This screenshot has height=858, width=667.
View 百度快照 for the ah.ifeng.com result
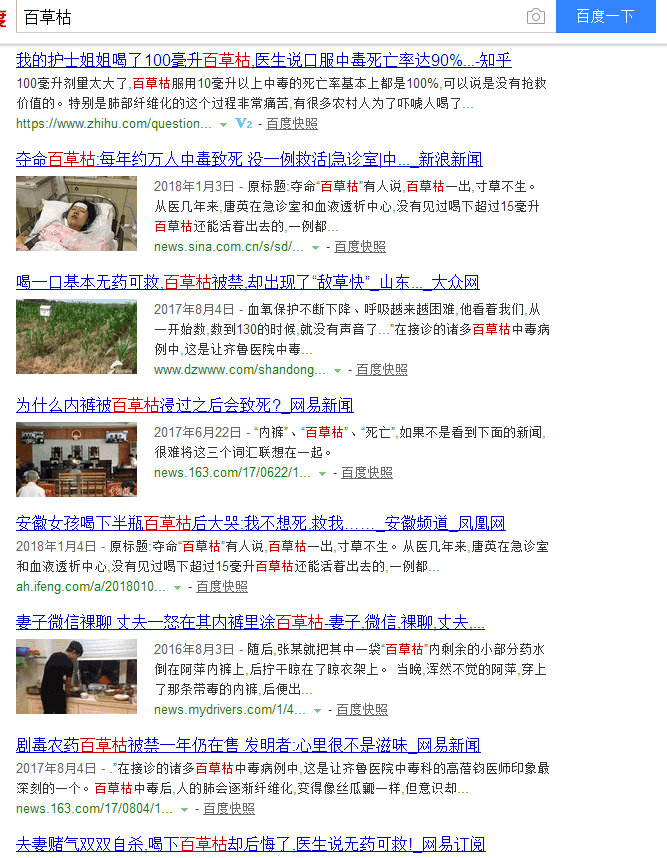tap(222, 587)
